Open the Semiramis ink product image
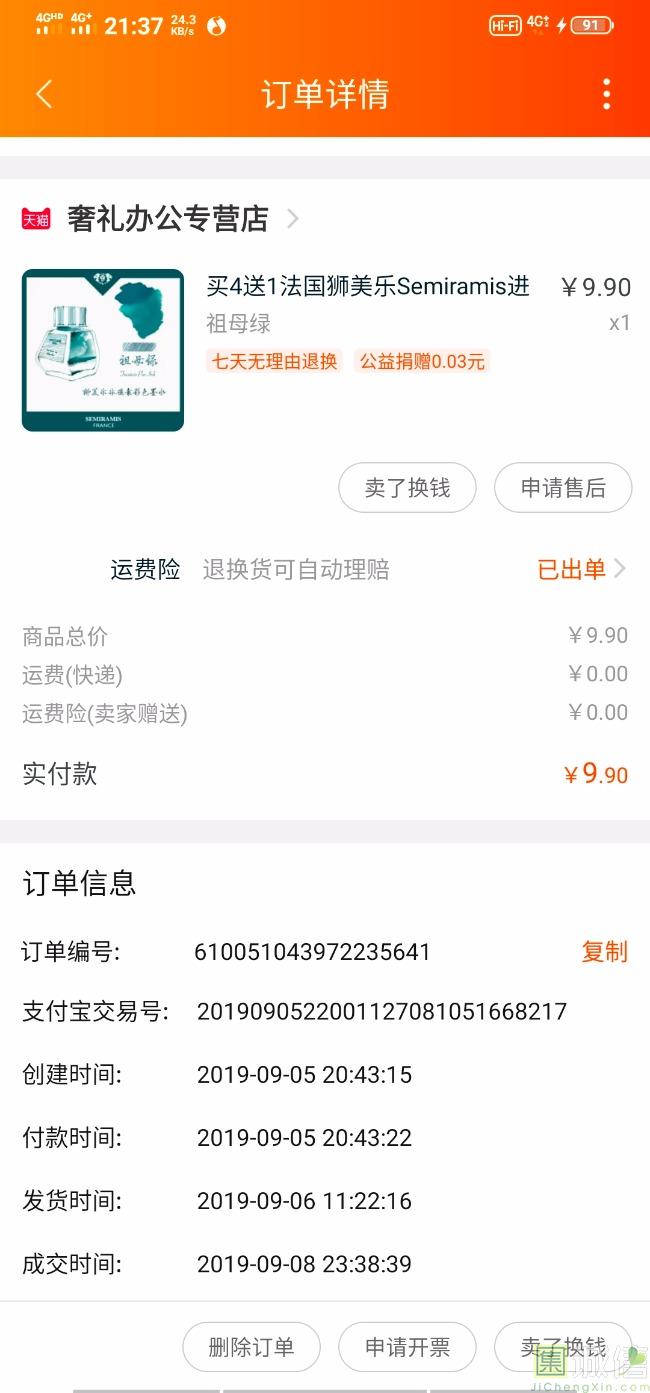 103,350
